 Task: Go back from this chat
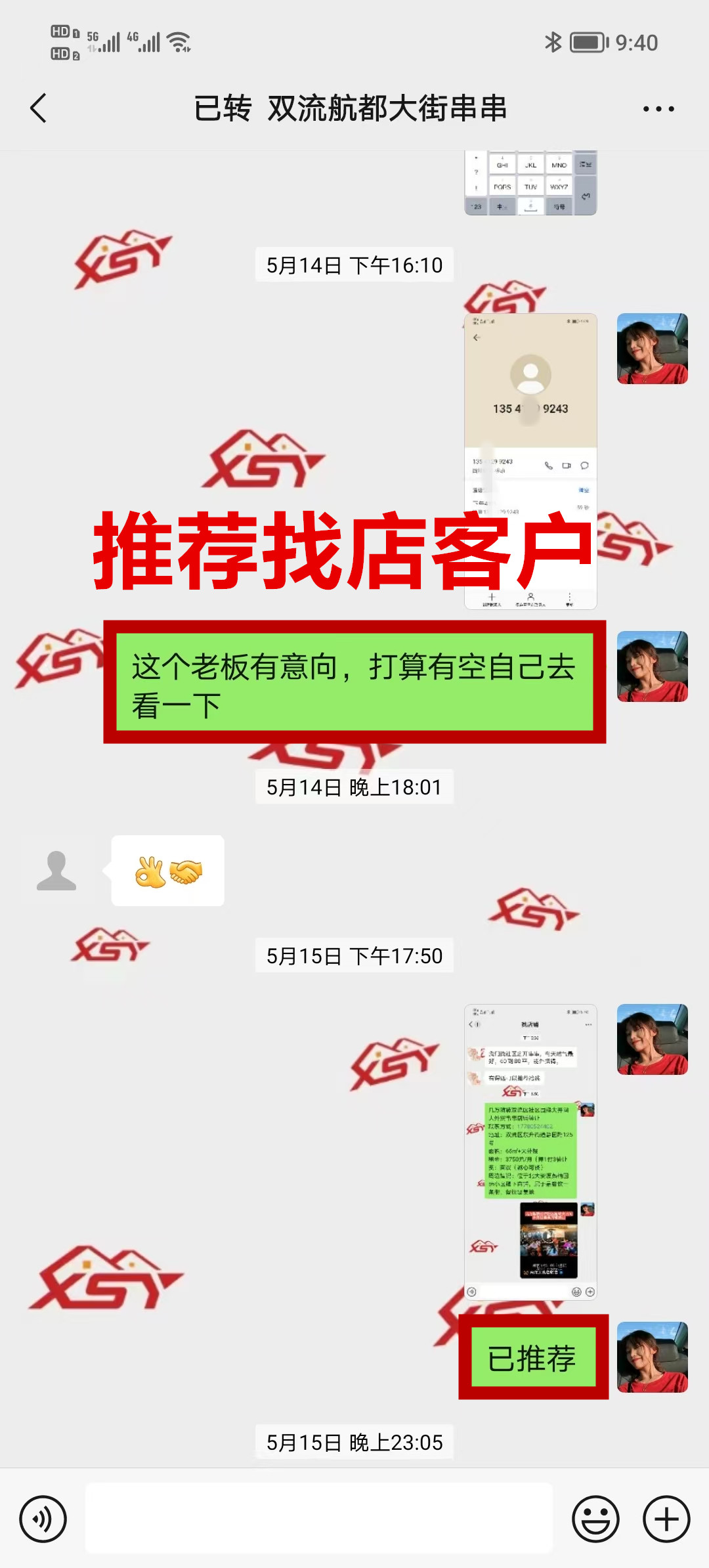[39, 108]
